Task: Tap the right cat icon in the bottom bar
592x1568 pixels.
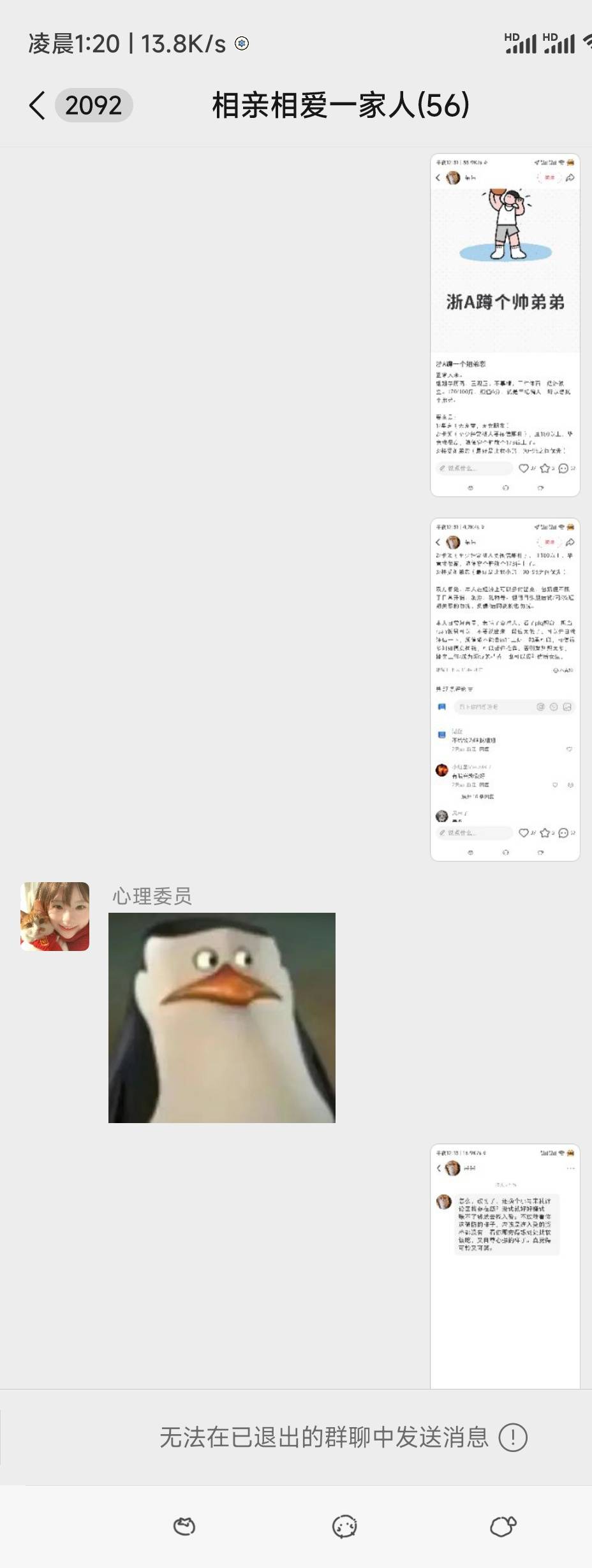Action: pos(503,1527)
